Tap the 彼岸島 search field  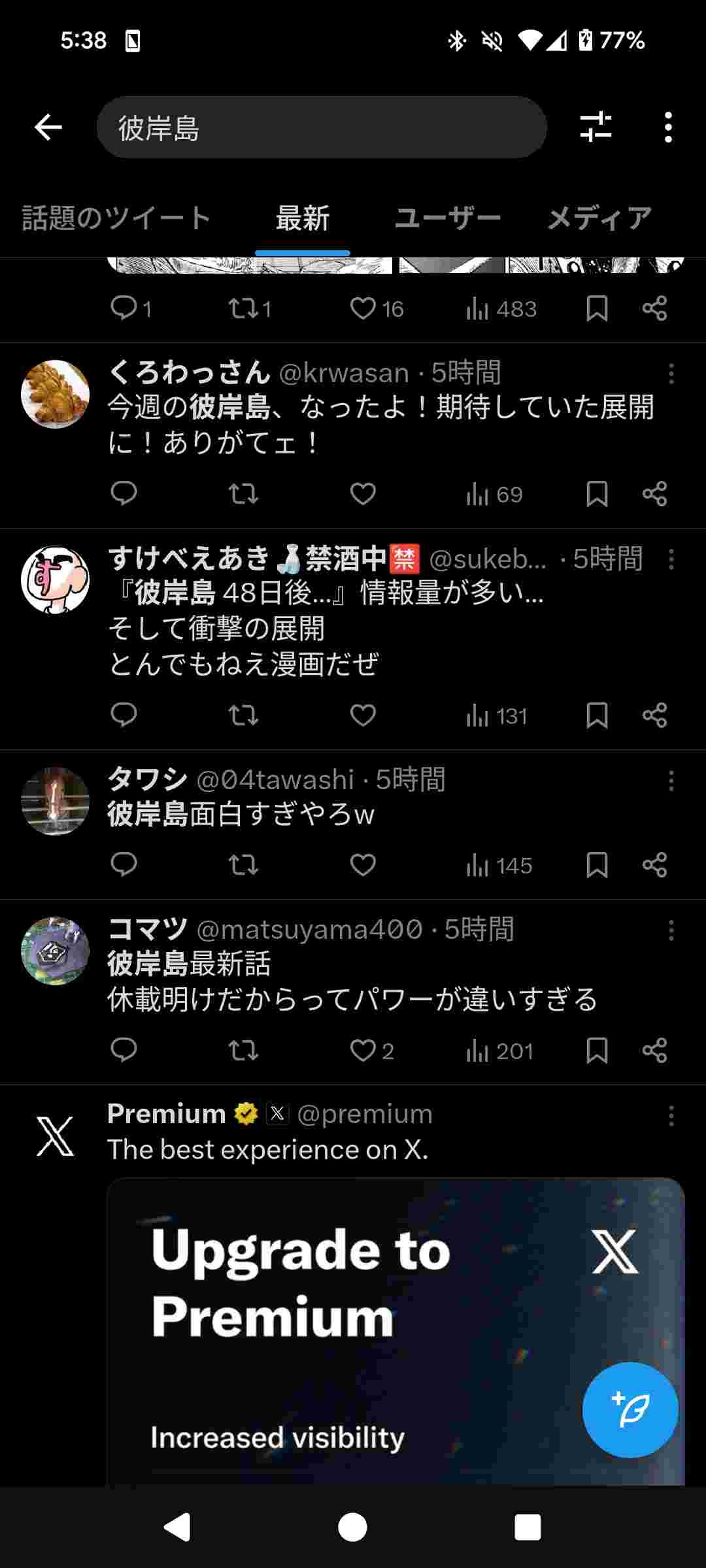point(322,127)
